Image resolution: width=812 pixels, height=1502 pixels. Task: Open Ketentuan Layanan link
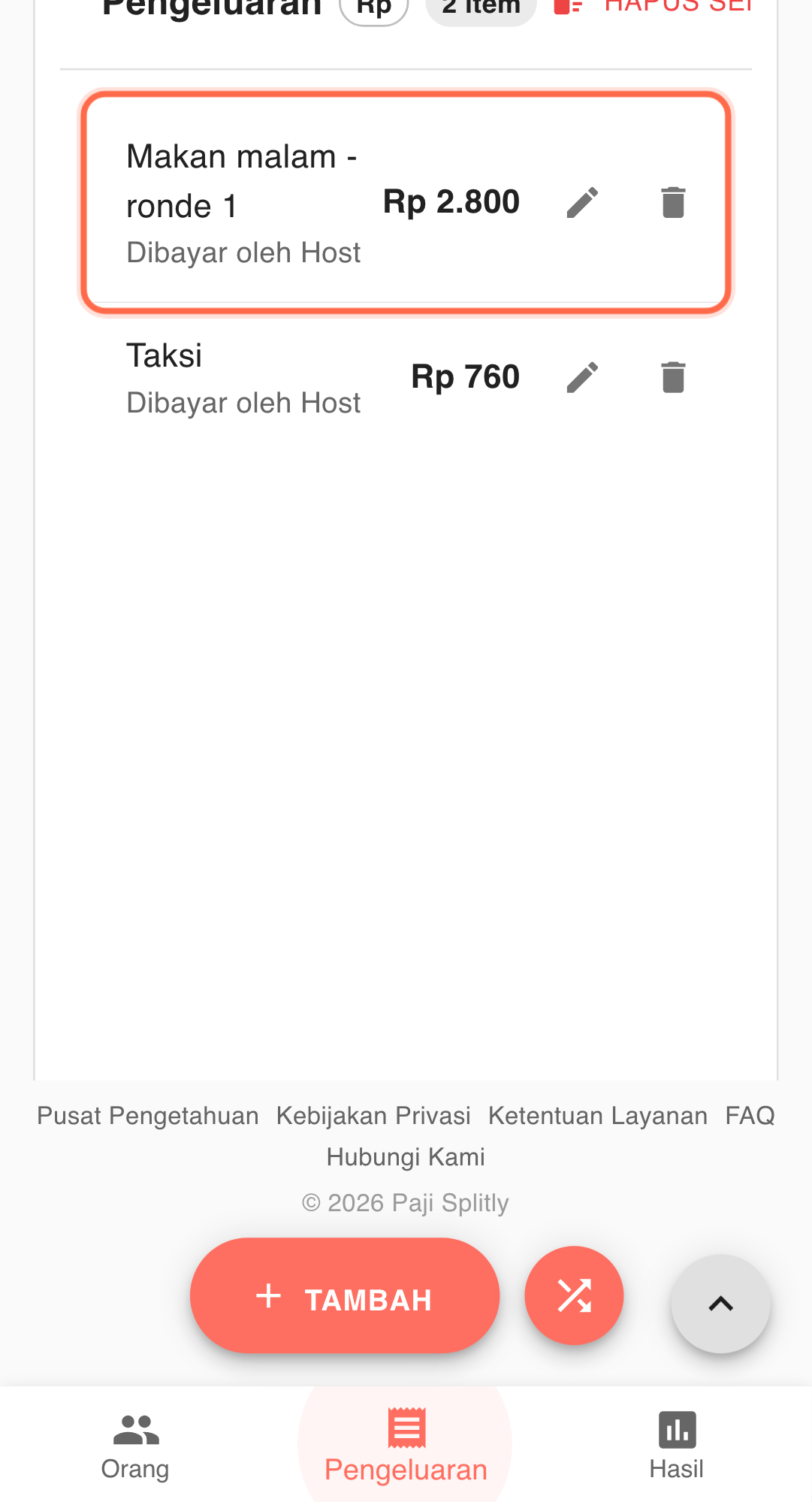point(597,1116)
